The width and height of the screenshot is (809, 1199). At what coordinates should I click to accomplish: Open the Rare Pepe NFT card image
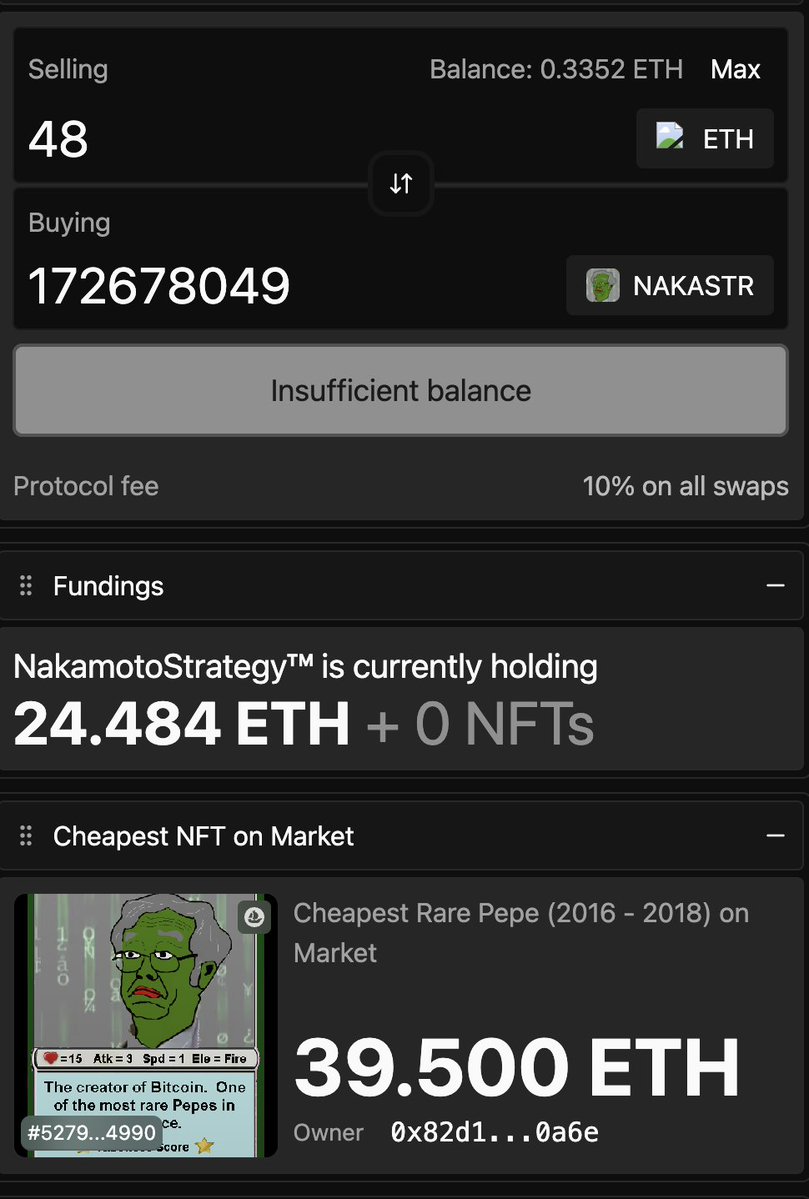(x=146, y=1025)
